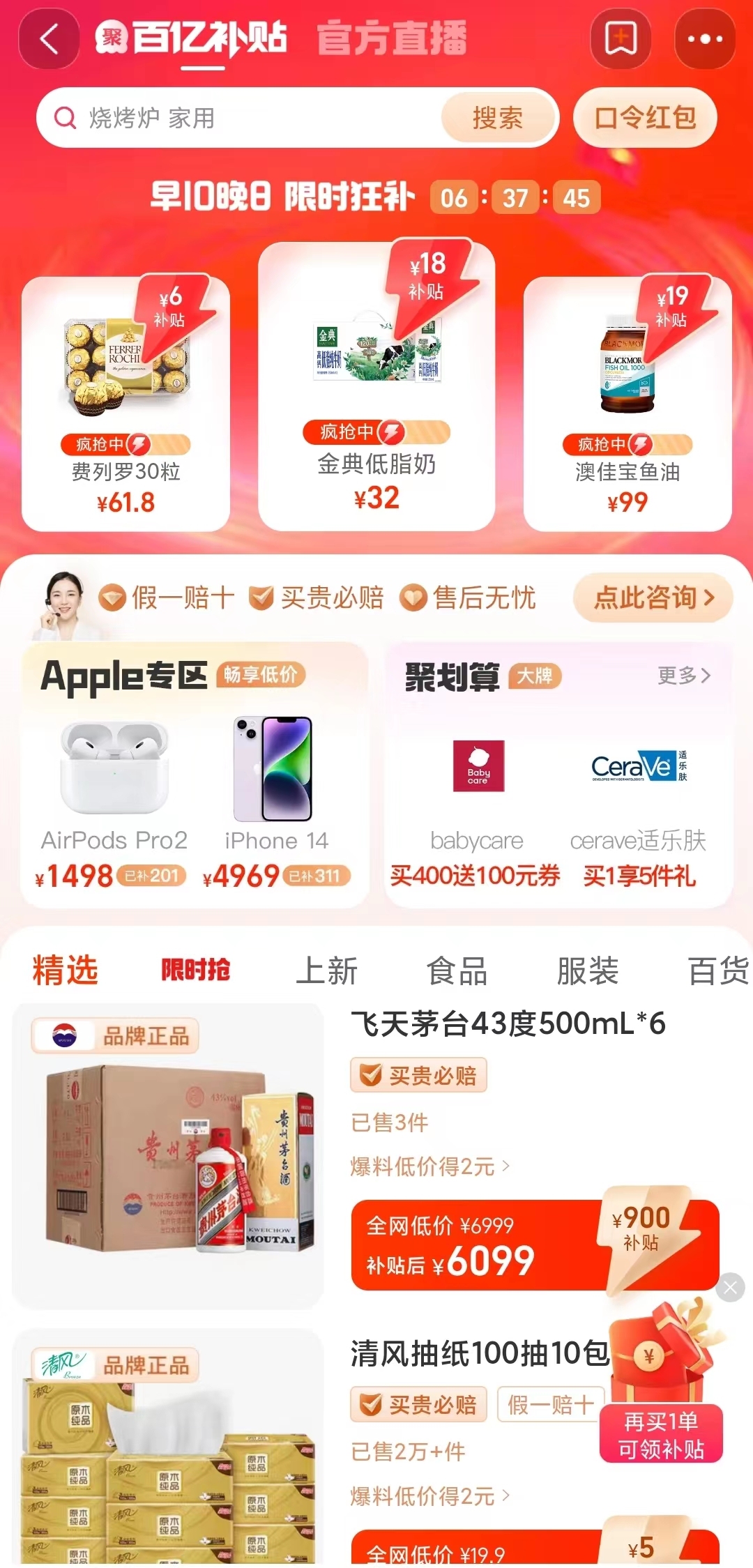The height and width of the screenshot is (1568, 753).
Task: Hit the 搜索 button
Action: 497,118
